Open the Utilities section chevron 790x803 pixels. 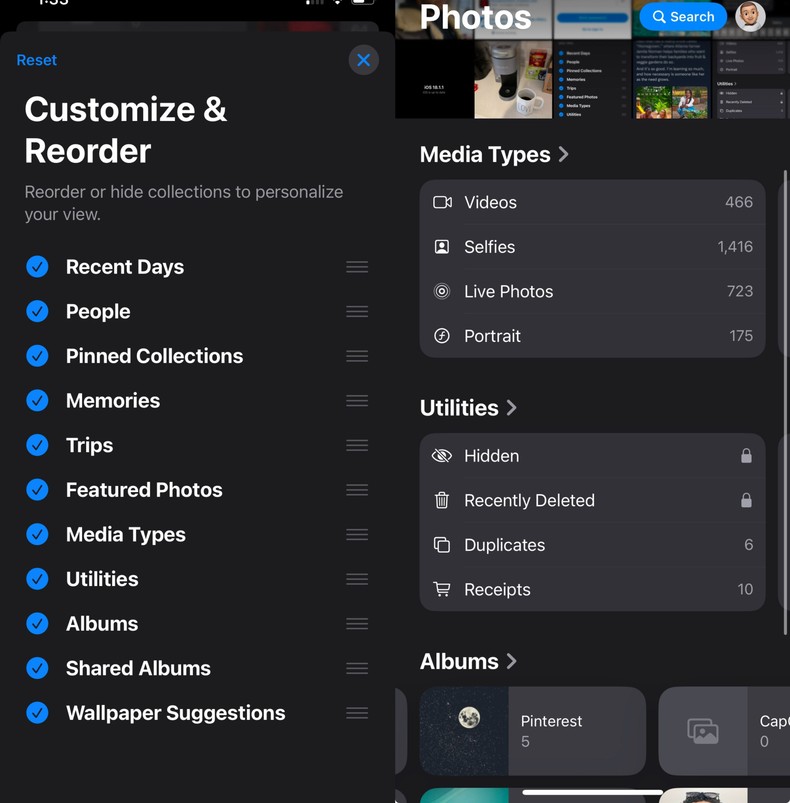click(511, 408)
